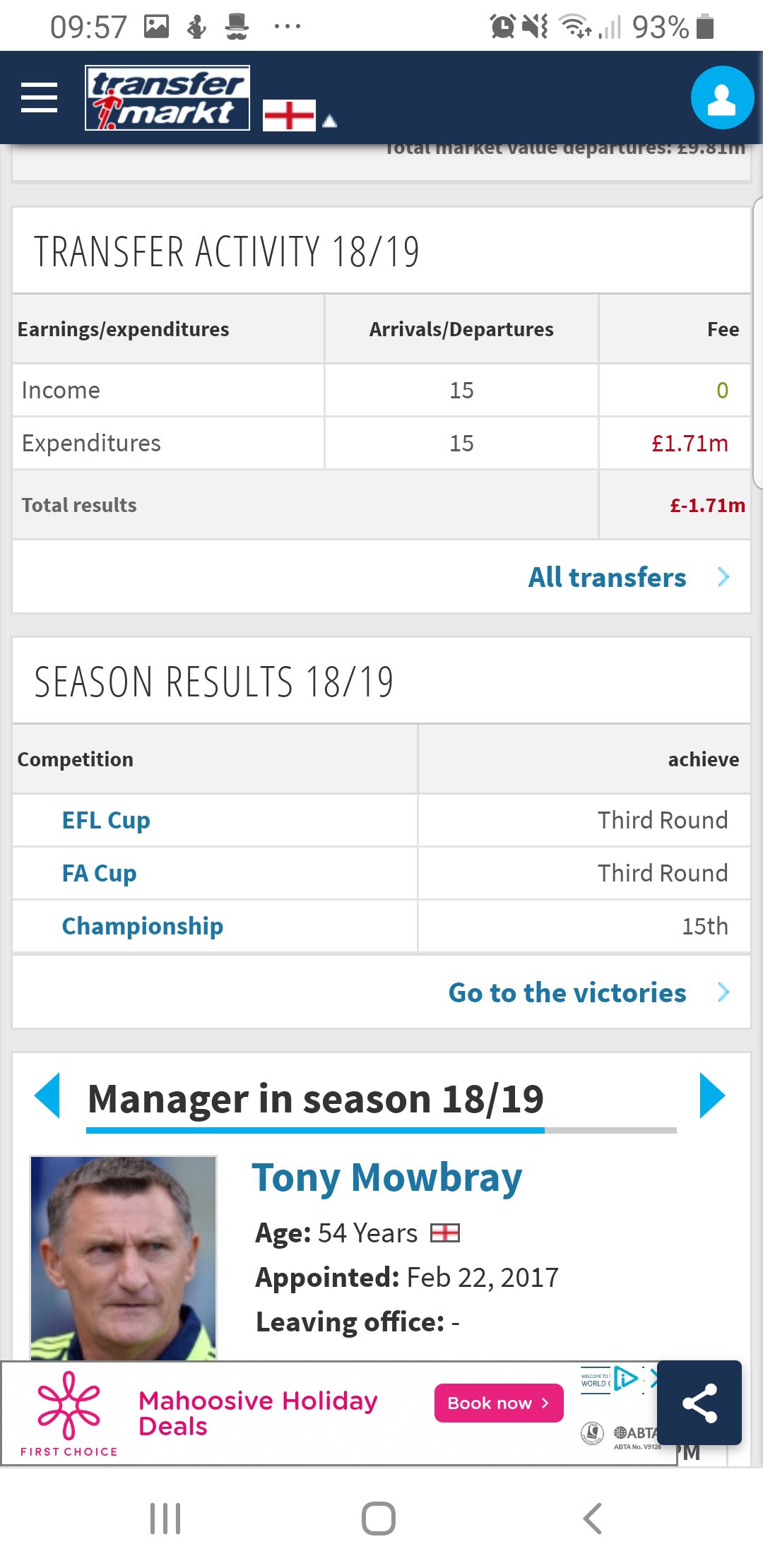
Task: Tap Book now on the ad
Action: point(499,1403)
